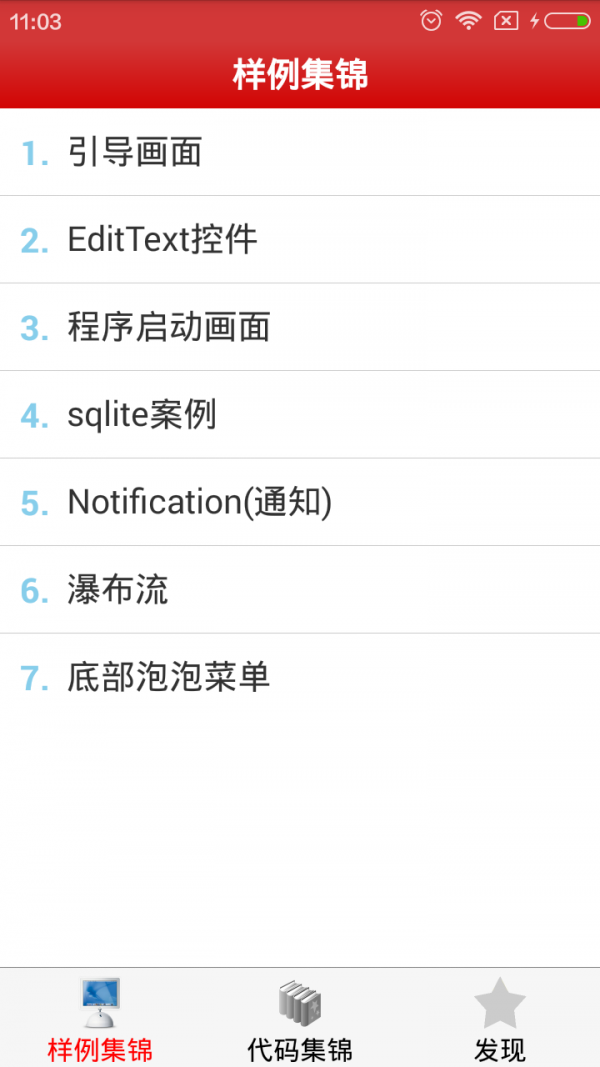
Task: Switch to the 代码集锦 tab
Action: click(x=300, y=1018)
